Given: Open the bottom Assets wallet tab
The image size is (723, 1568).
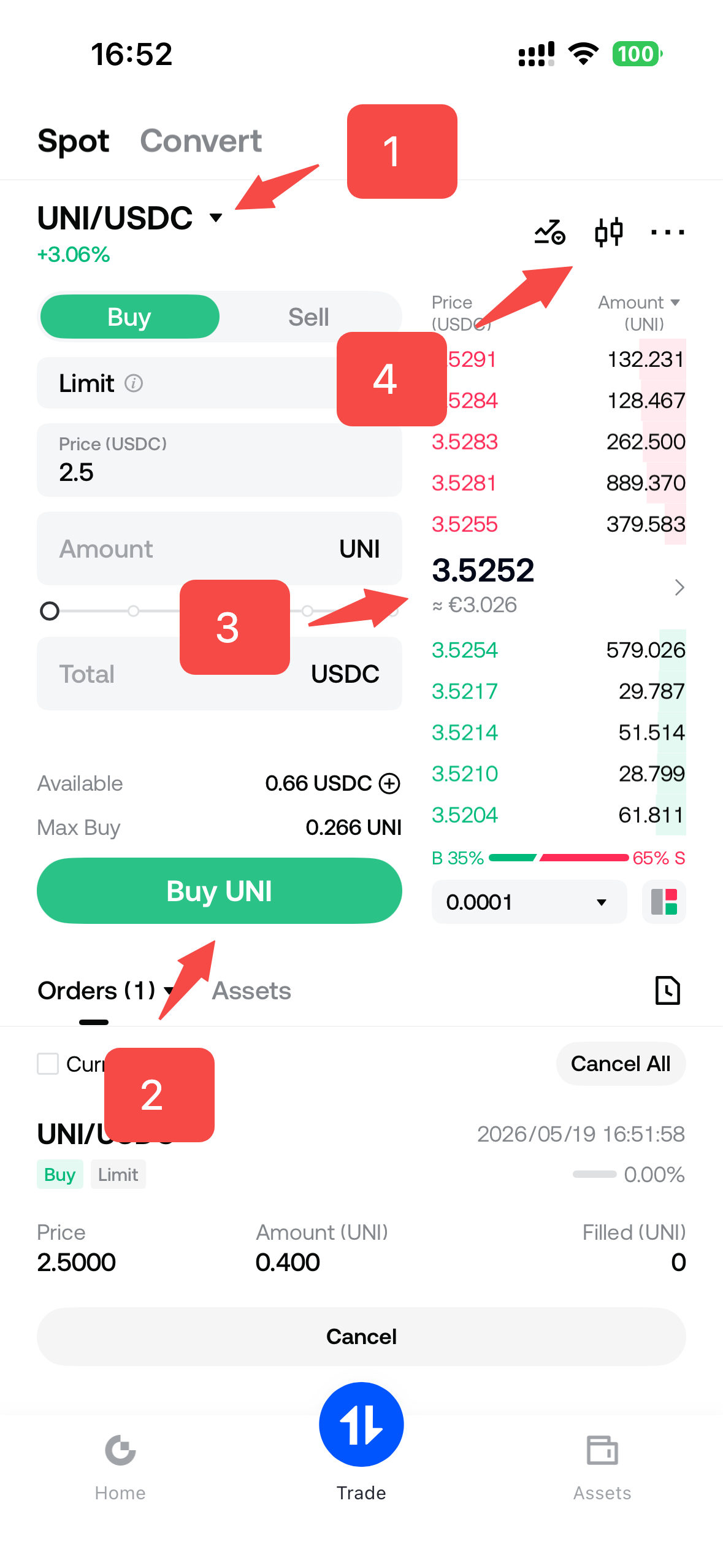Looking at the screenshot, I should pyautogui.click(x=602, y=1467).
